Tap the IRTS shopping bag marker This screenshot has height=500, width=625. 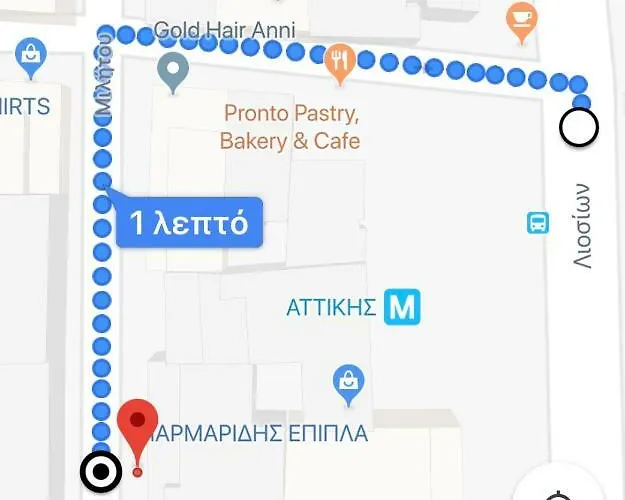(x=32, y=56)
